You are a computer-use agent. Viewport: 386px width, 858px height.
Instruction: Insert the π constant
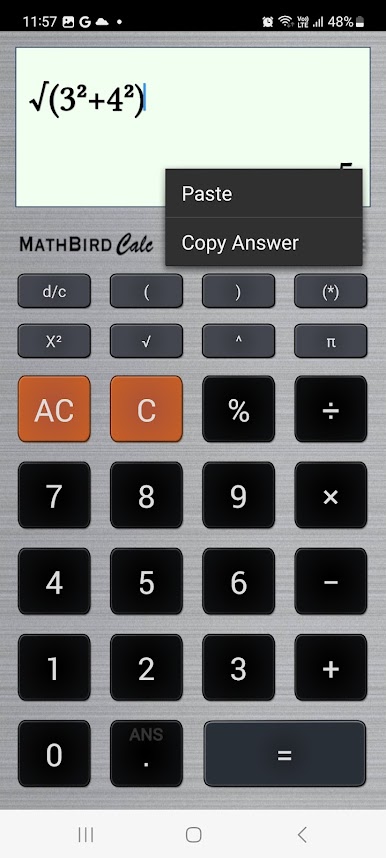click(331, 341)
